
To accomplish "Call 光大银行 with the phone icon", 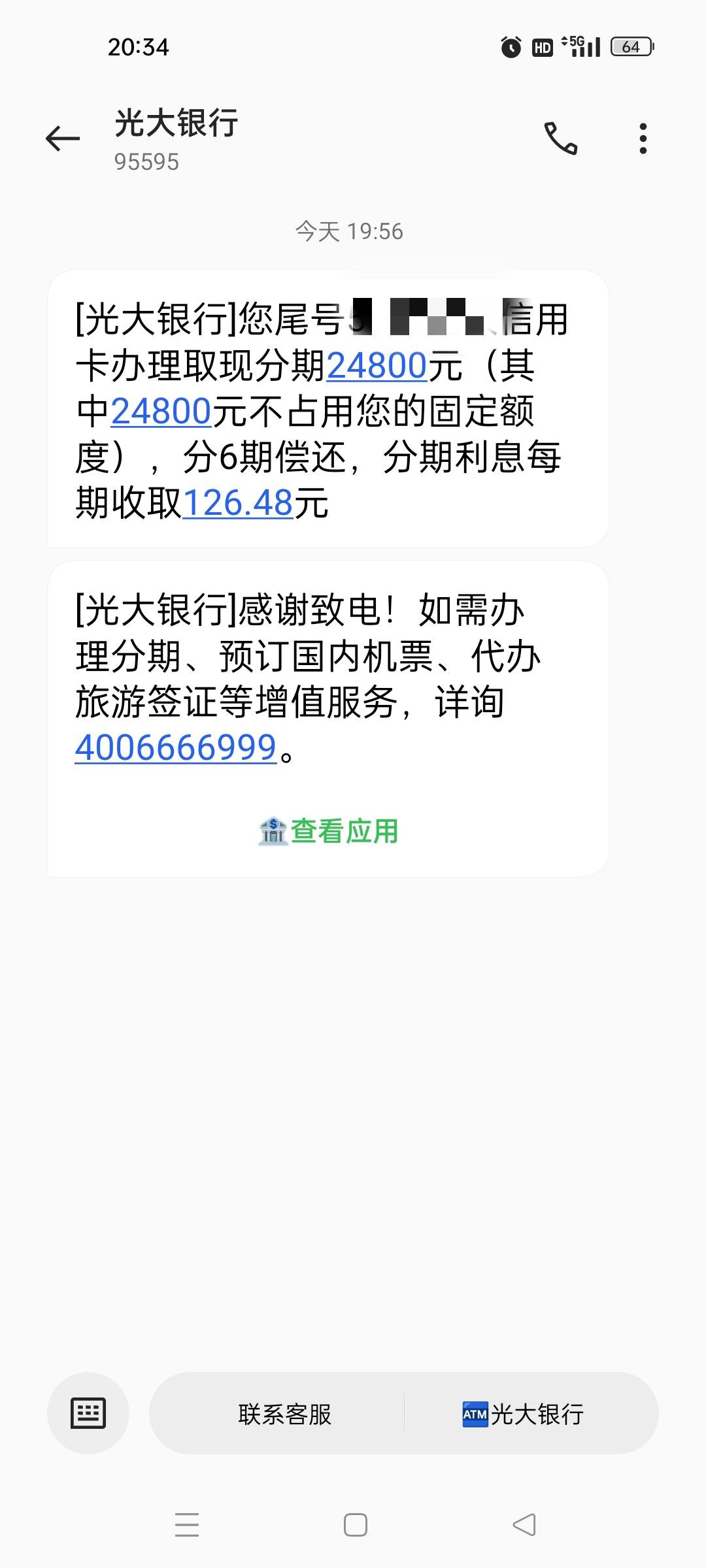I will point(561,139).
